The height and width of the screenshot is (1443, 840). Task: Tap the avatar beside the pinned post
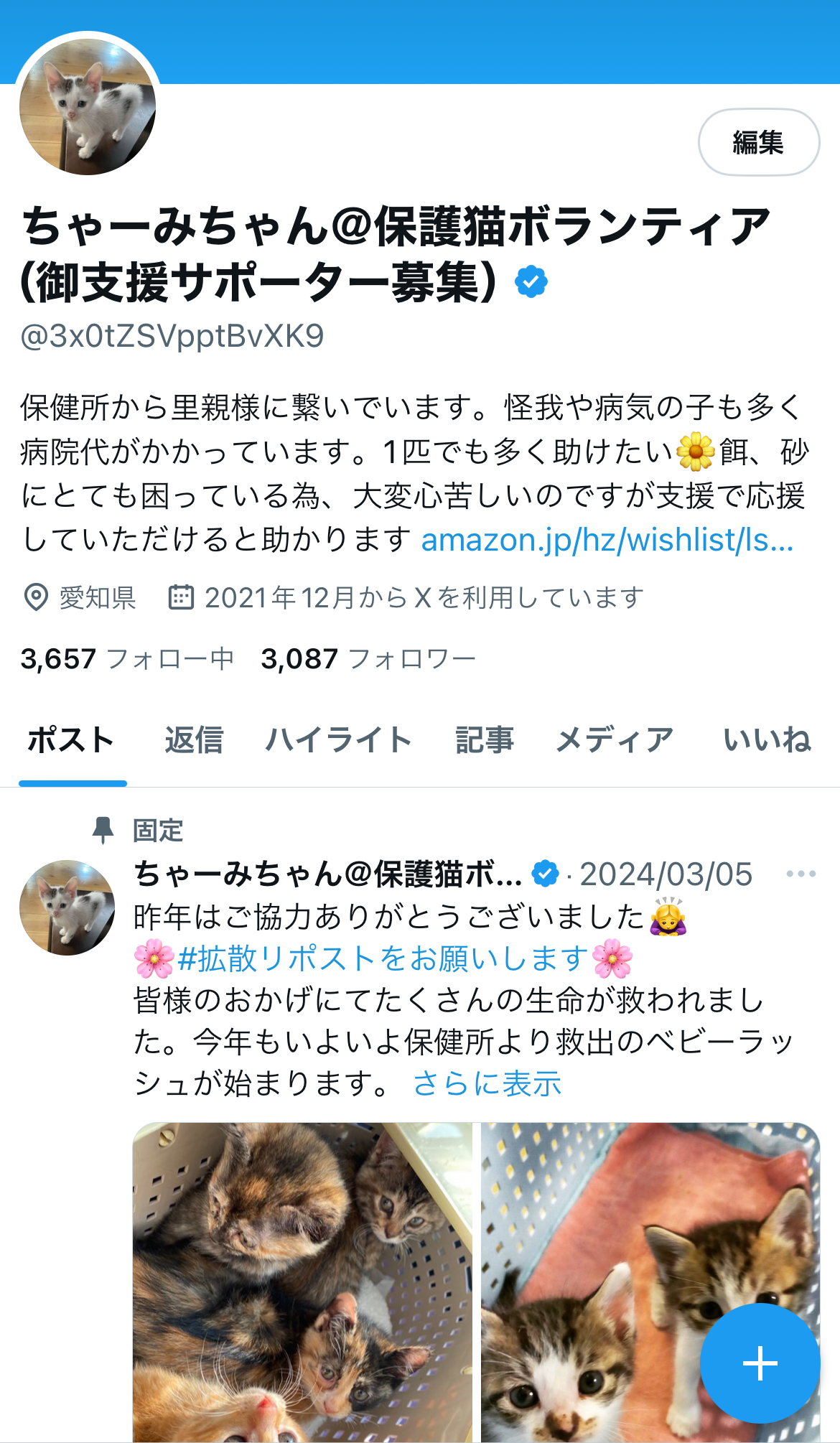tap(67, 907)
